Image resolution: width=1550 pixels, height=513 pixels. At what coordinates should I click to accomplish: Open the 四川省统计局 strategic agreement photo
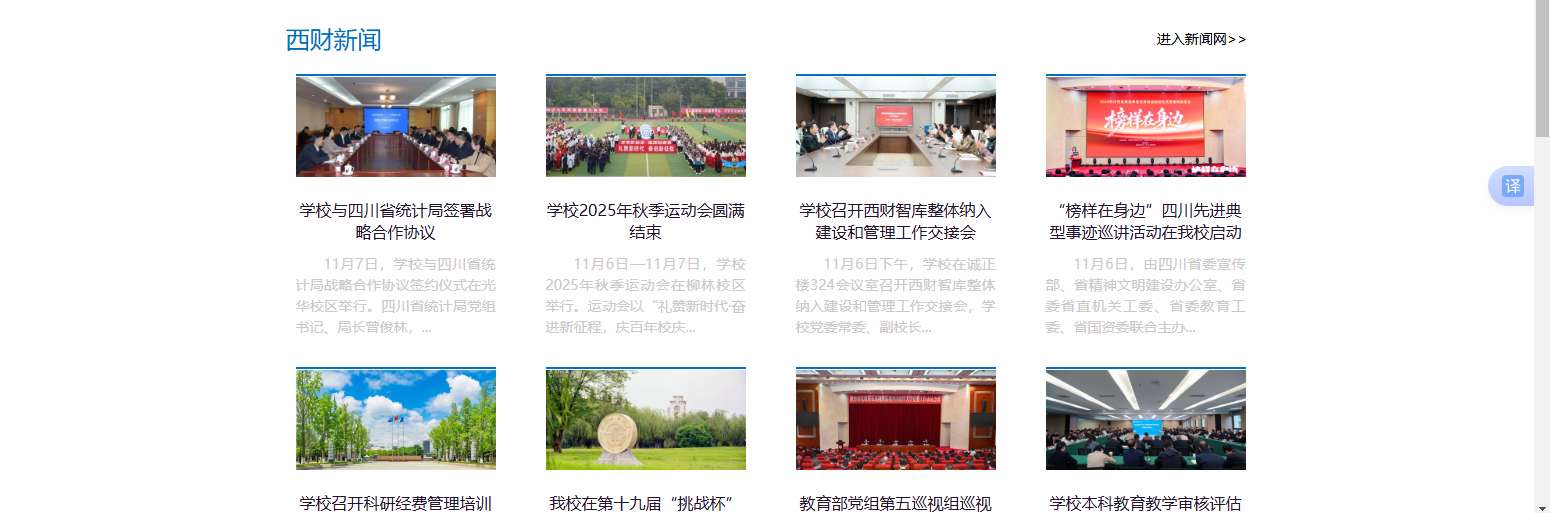396,126
